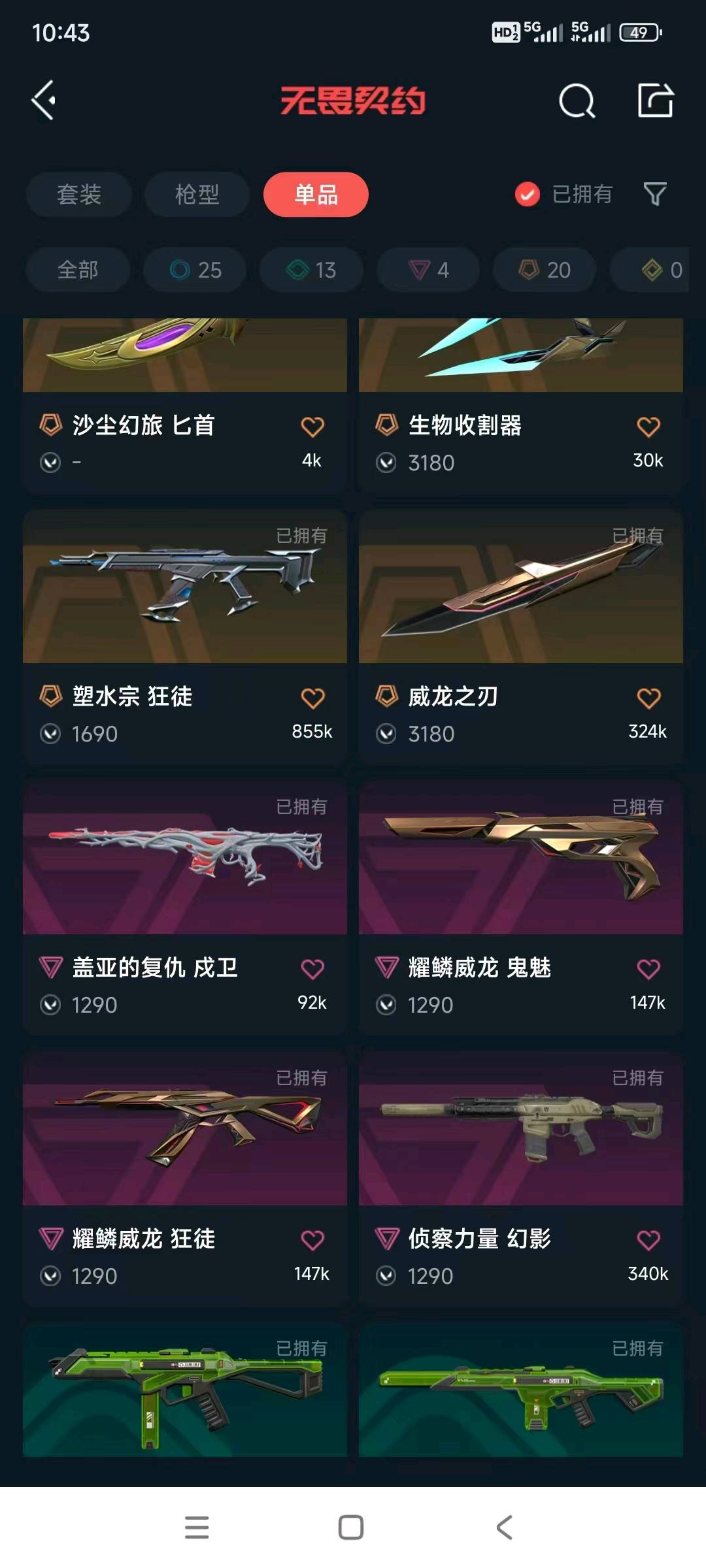Filter by the green tier chip showing 13
This screenshot has width=706, height=1568.
pos(311,270)
